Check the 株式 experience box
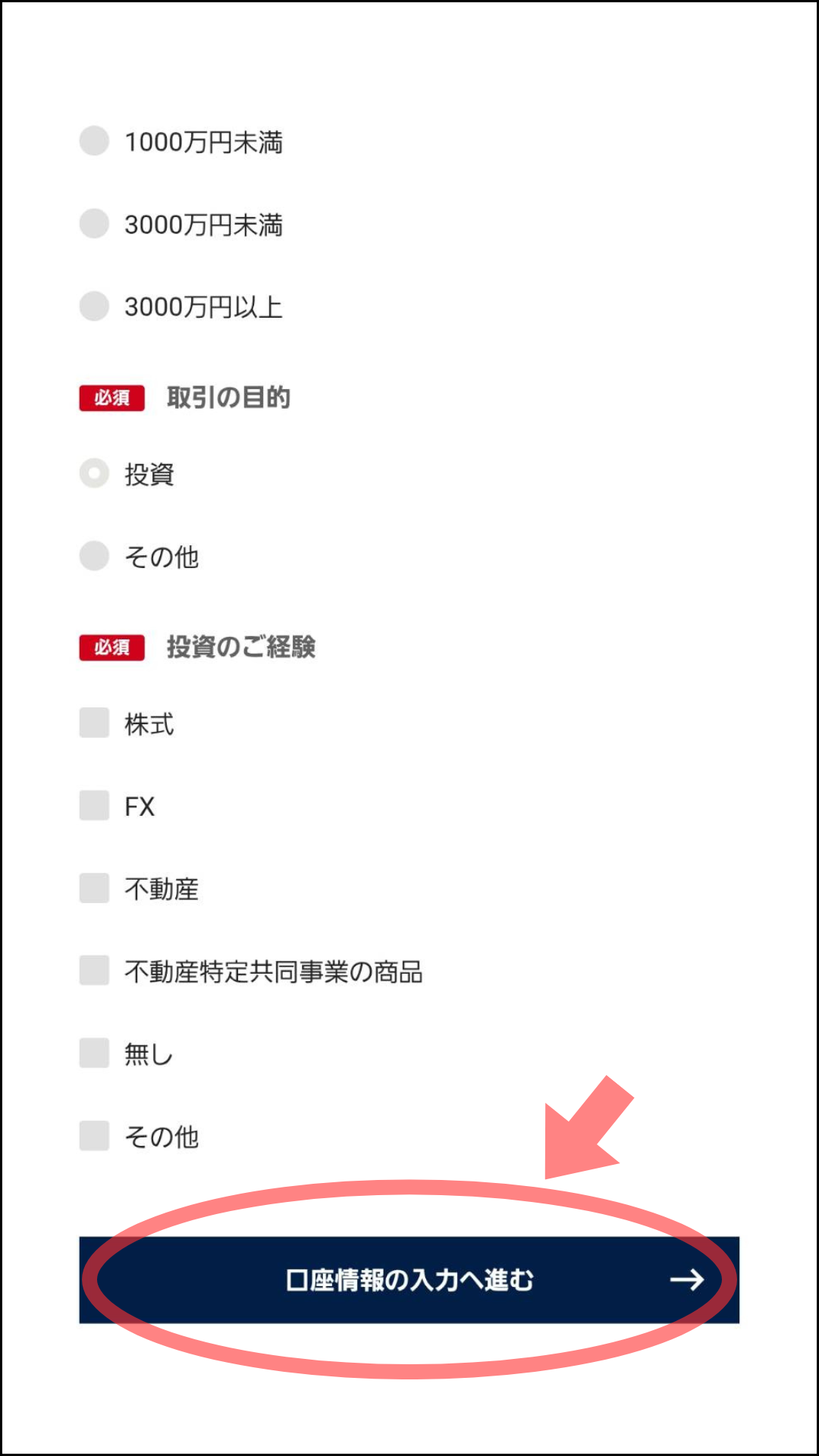819x1456 pixels. point(95,723)
